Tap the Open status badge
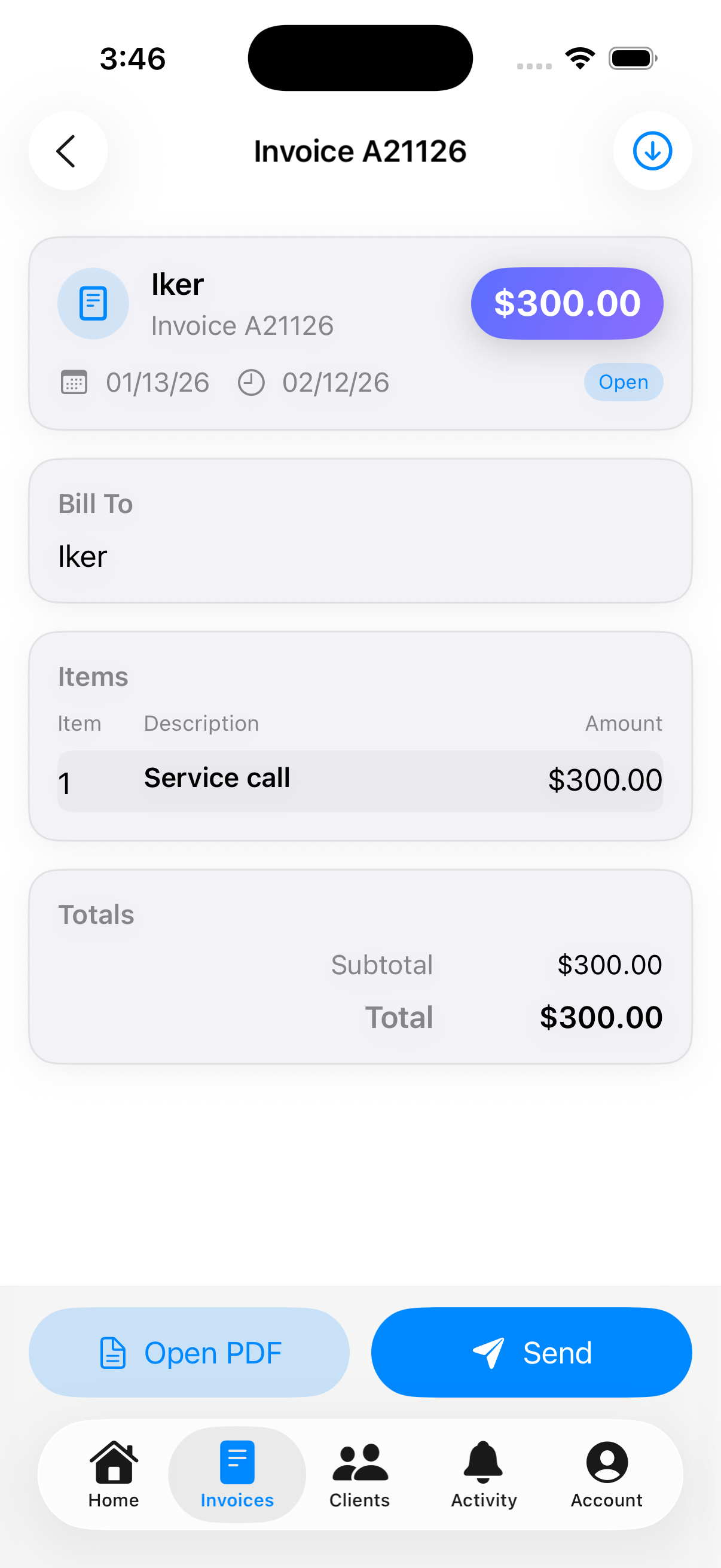Screen dimensions: 721x1568 pyautogui.click(x=623, y=382)
